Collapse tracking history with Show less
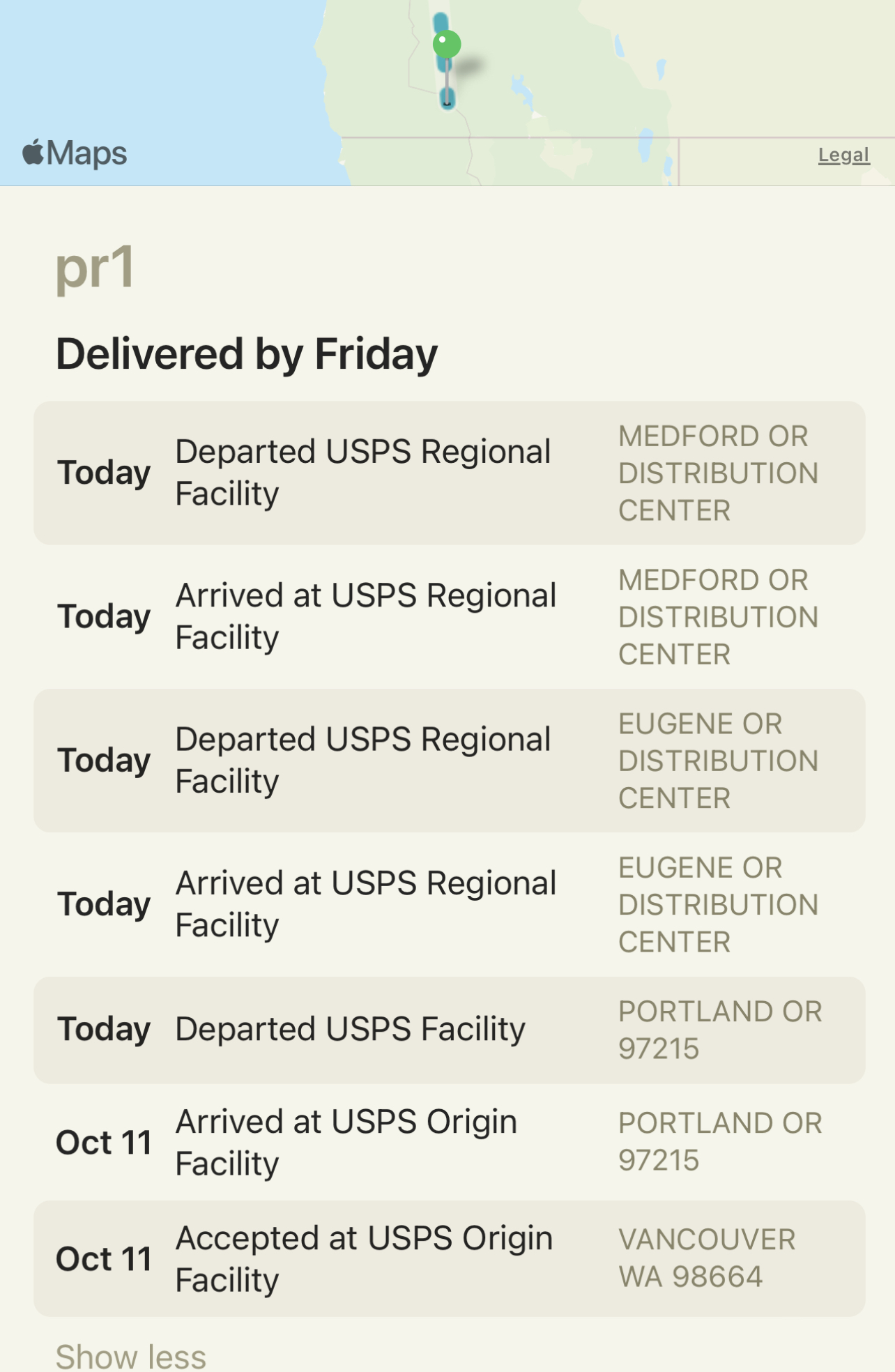The width and height of the screenshot is (895, 1372). (x=131, y=1356)
